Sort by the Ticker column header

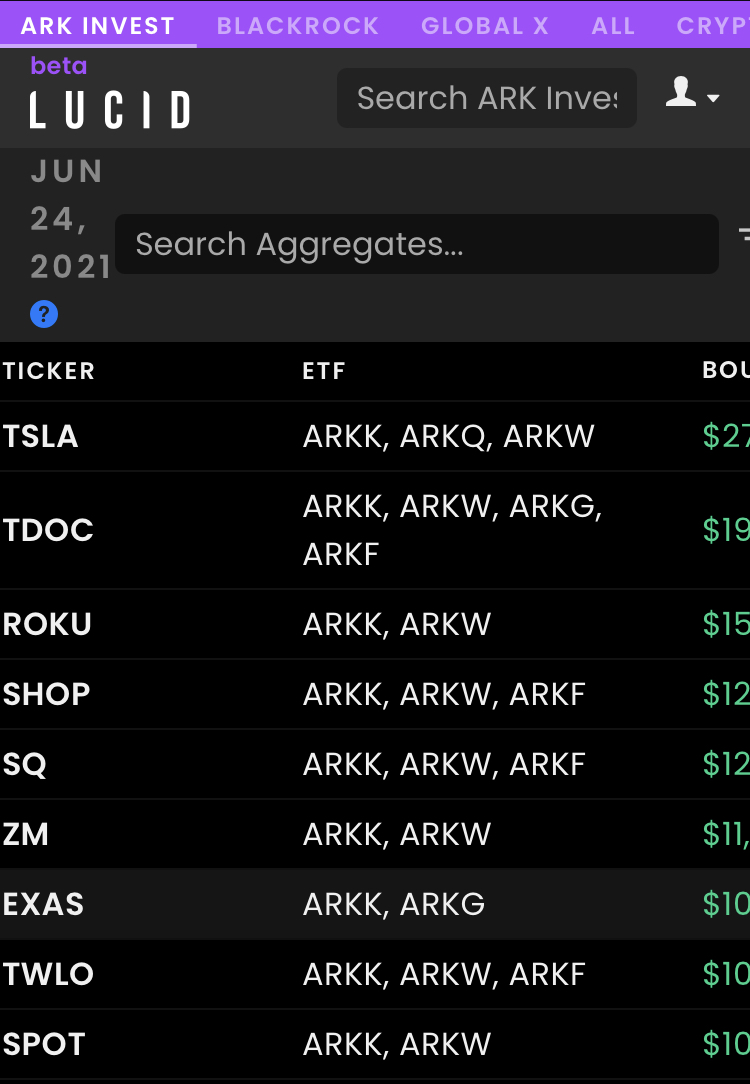(x=49, y=371)
